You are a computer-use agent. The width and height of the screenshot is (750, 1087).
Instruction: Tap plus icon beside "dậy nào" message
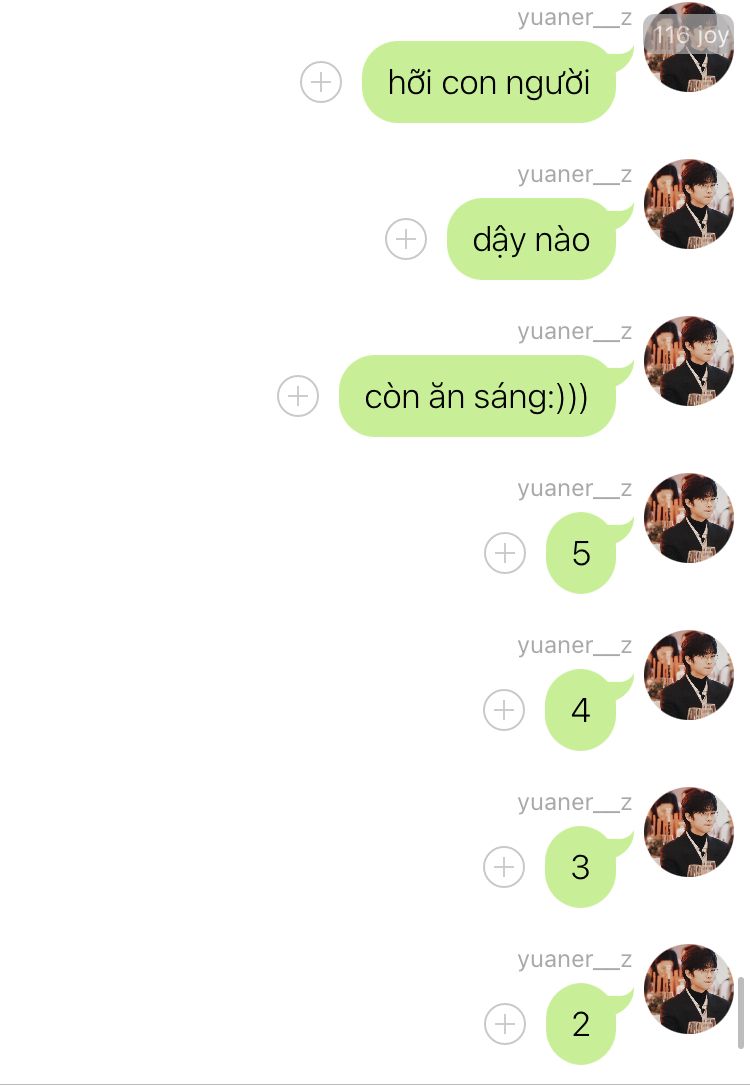tap(406, 239)
